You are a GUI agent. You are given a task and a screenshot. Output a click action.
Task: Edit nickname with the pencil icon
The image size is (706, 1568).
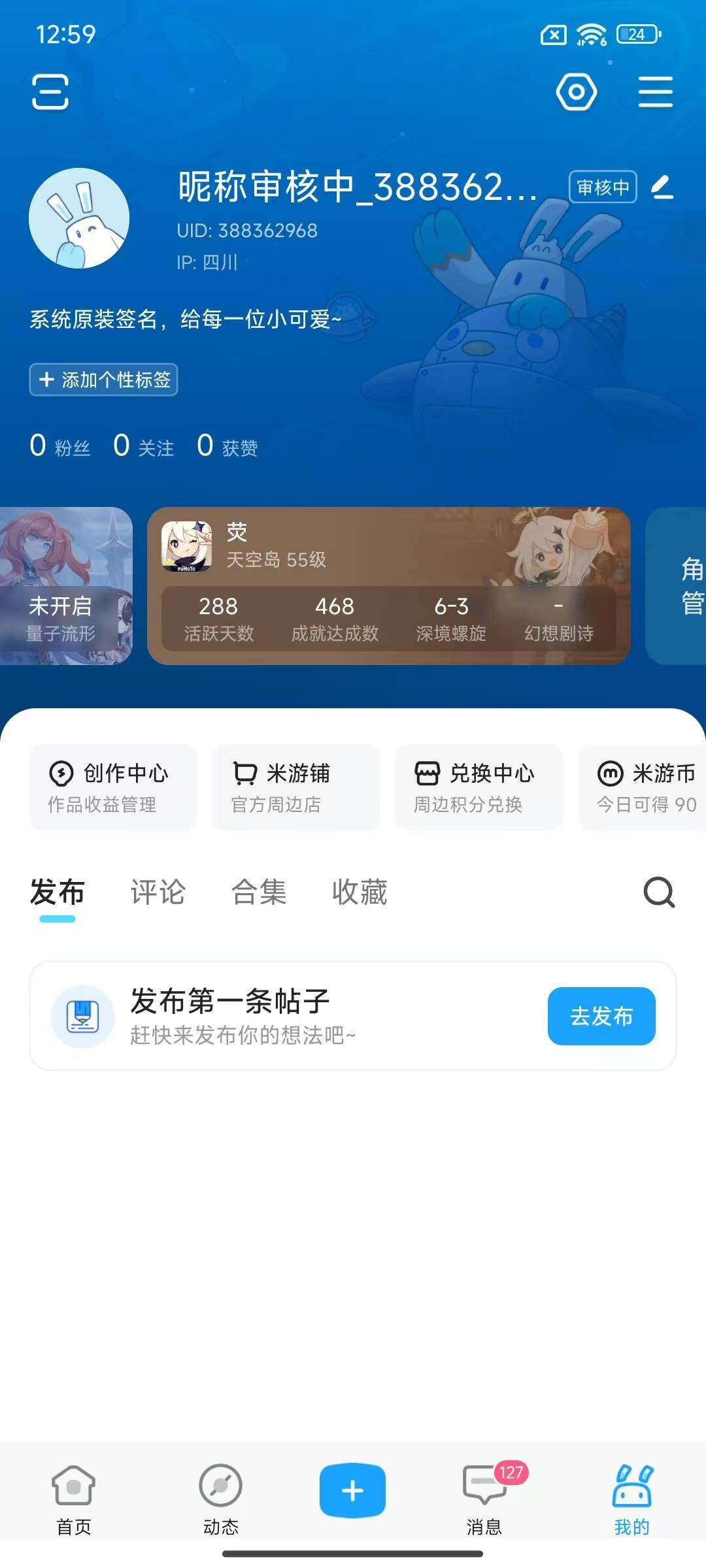tap(662, 187)
